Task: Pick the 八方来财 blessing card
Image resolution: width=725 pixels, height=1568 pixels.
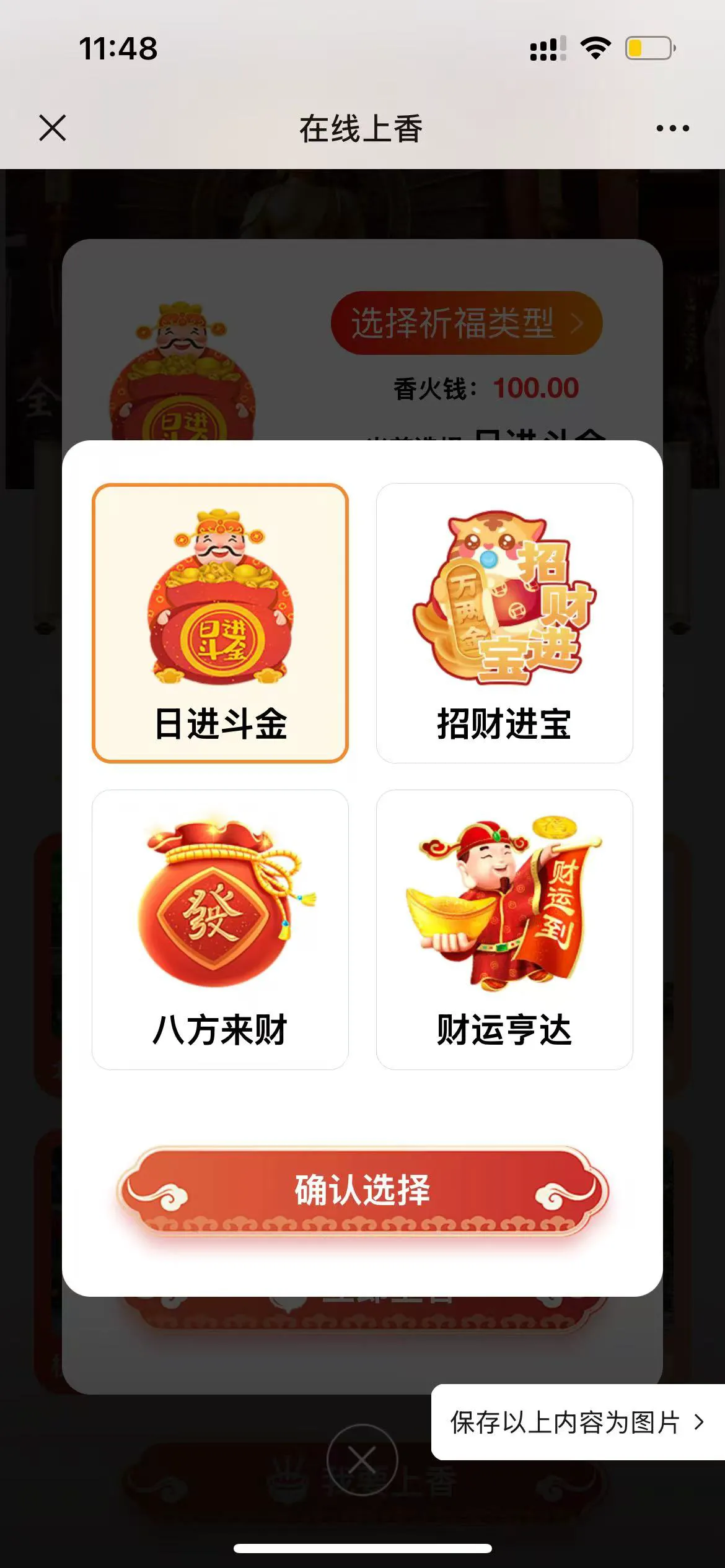Action: pos(220,930)
